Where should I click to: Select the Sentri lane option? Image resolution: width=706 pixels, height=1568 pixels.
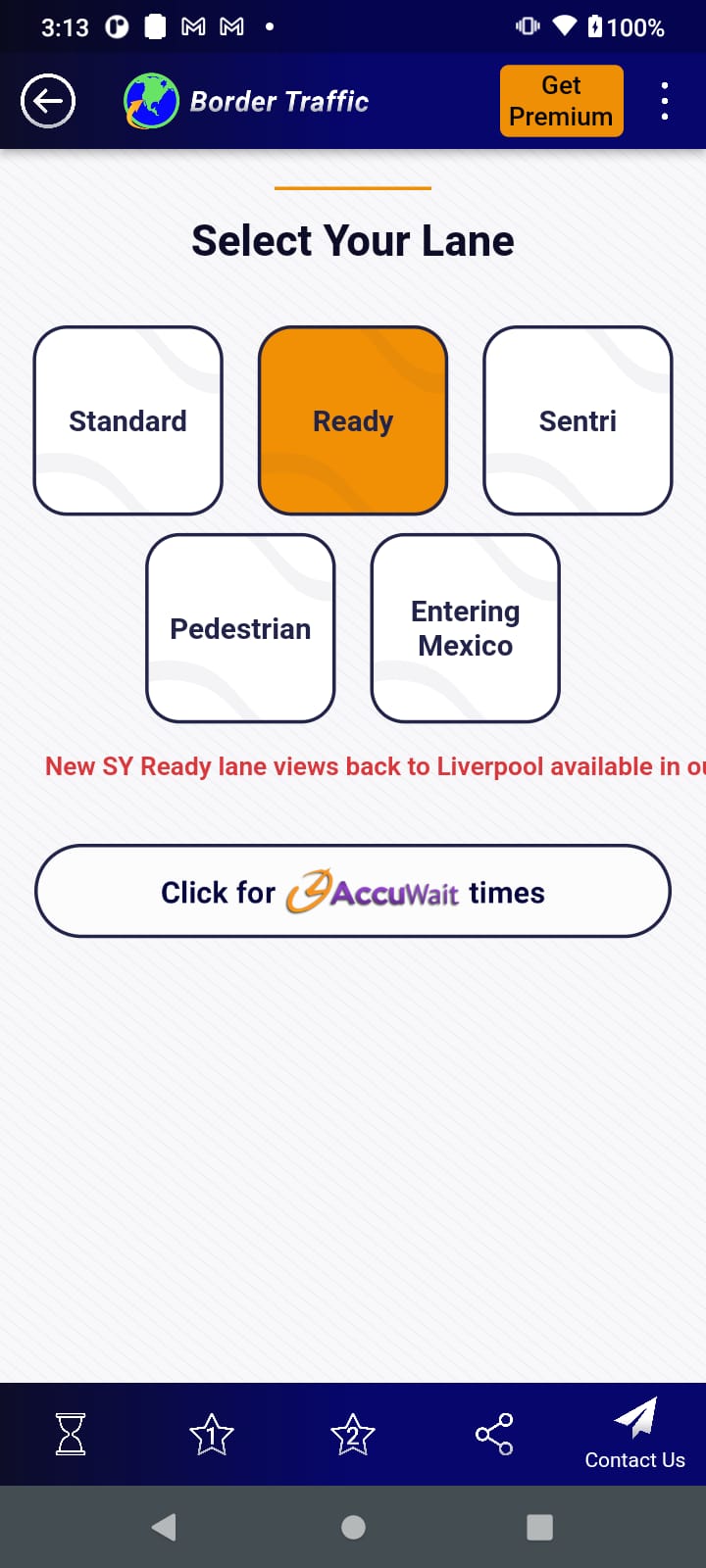tap(578, 420)
